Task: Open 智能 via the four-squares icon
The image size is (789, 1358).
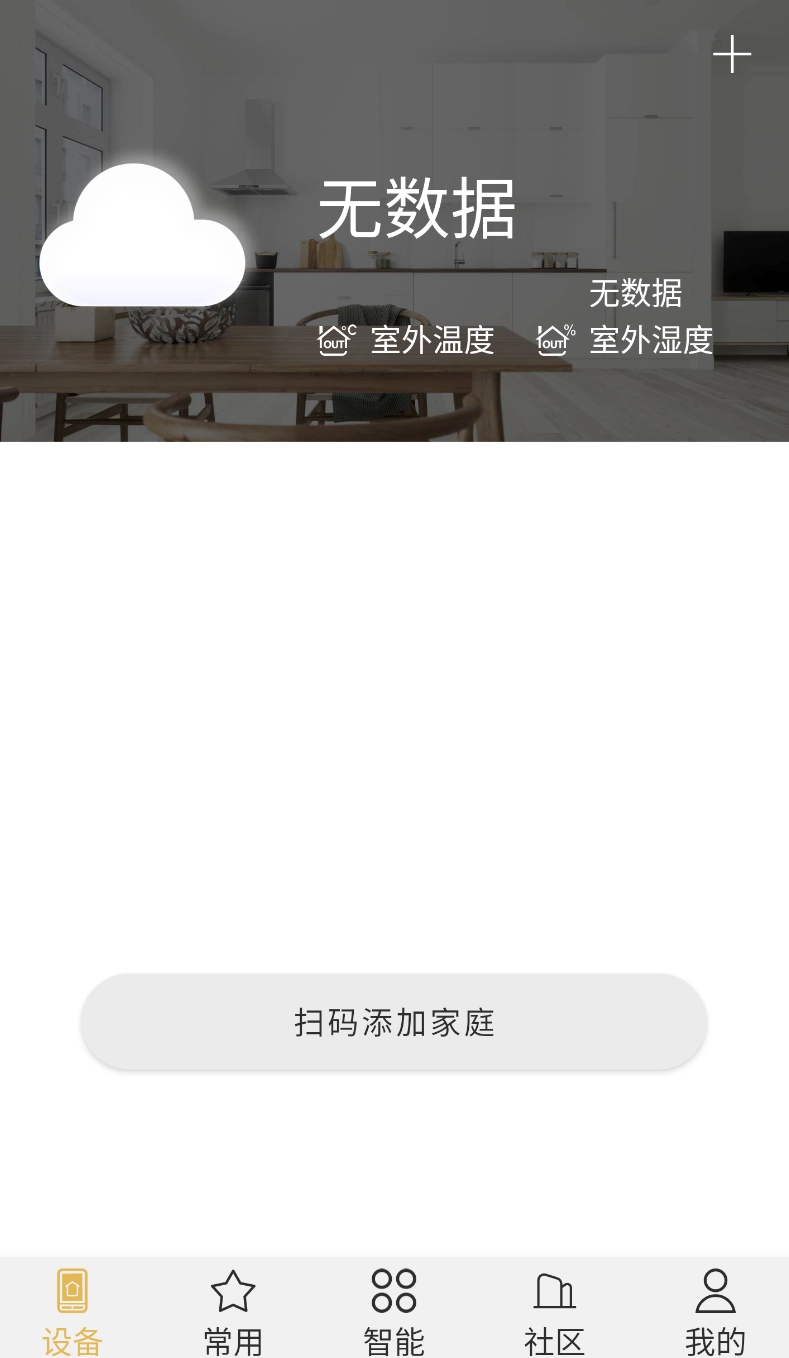Action: point(394,1291)
